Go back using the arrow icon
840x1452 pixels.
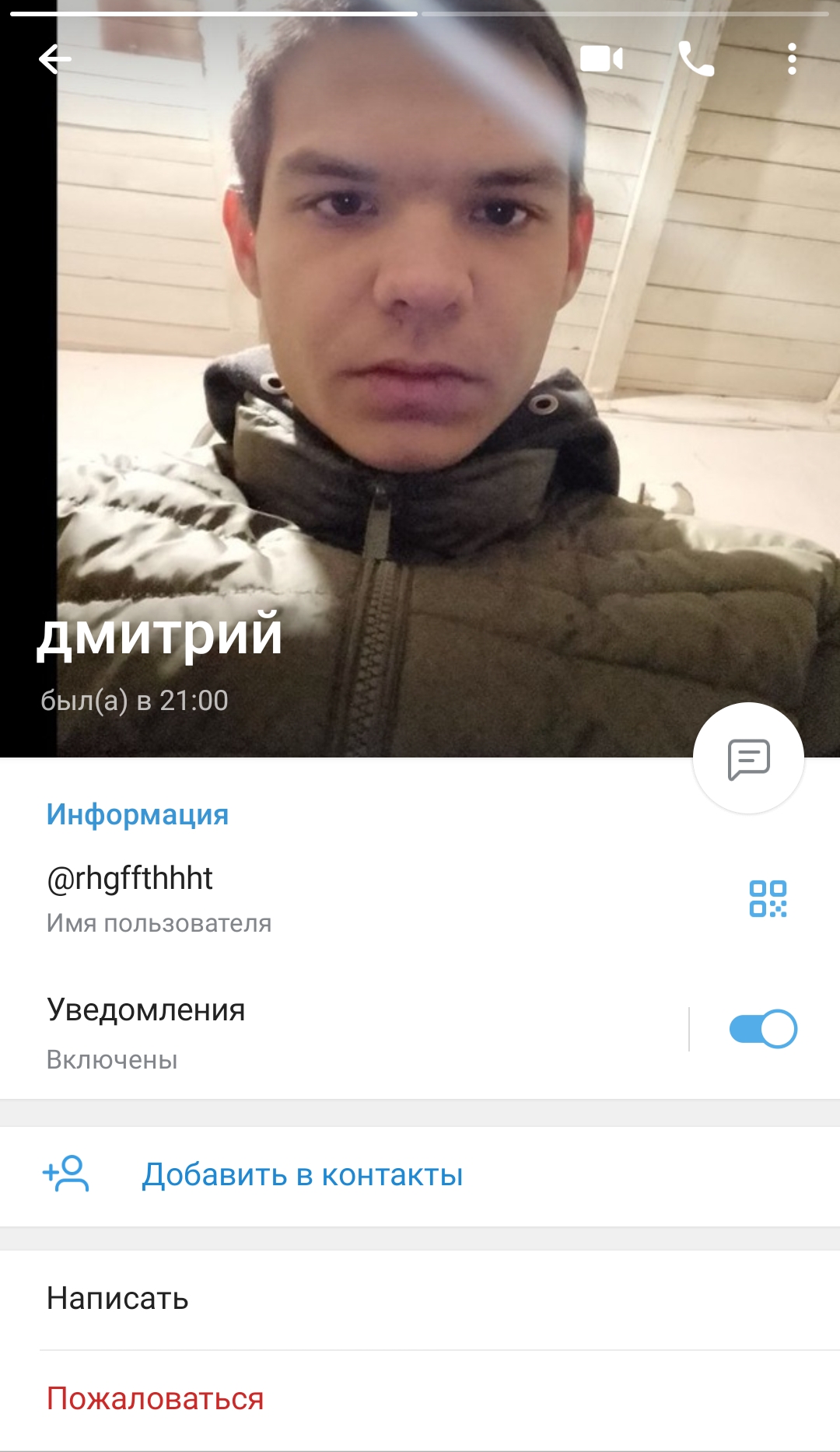coord(55,59)
